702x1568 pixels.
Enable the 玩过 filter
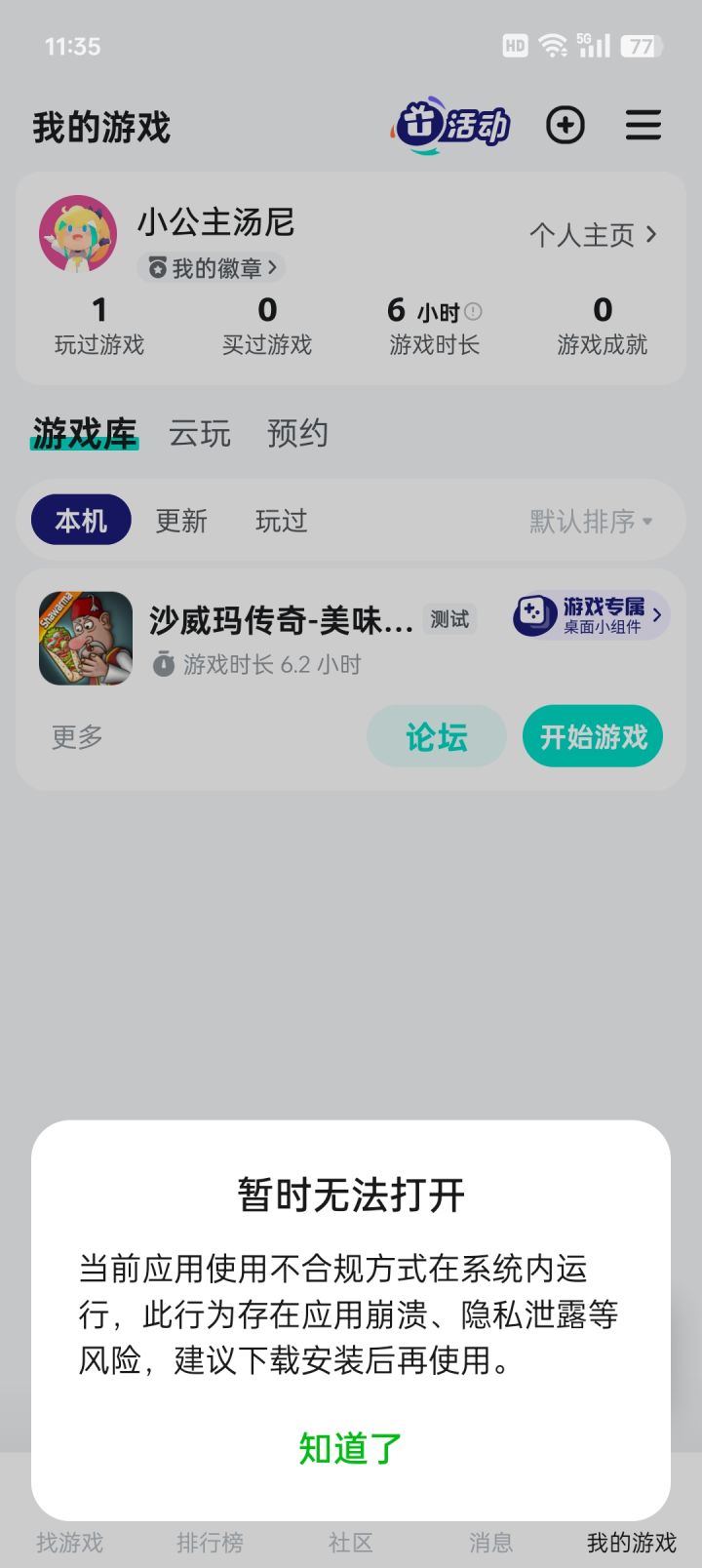280,520
